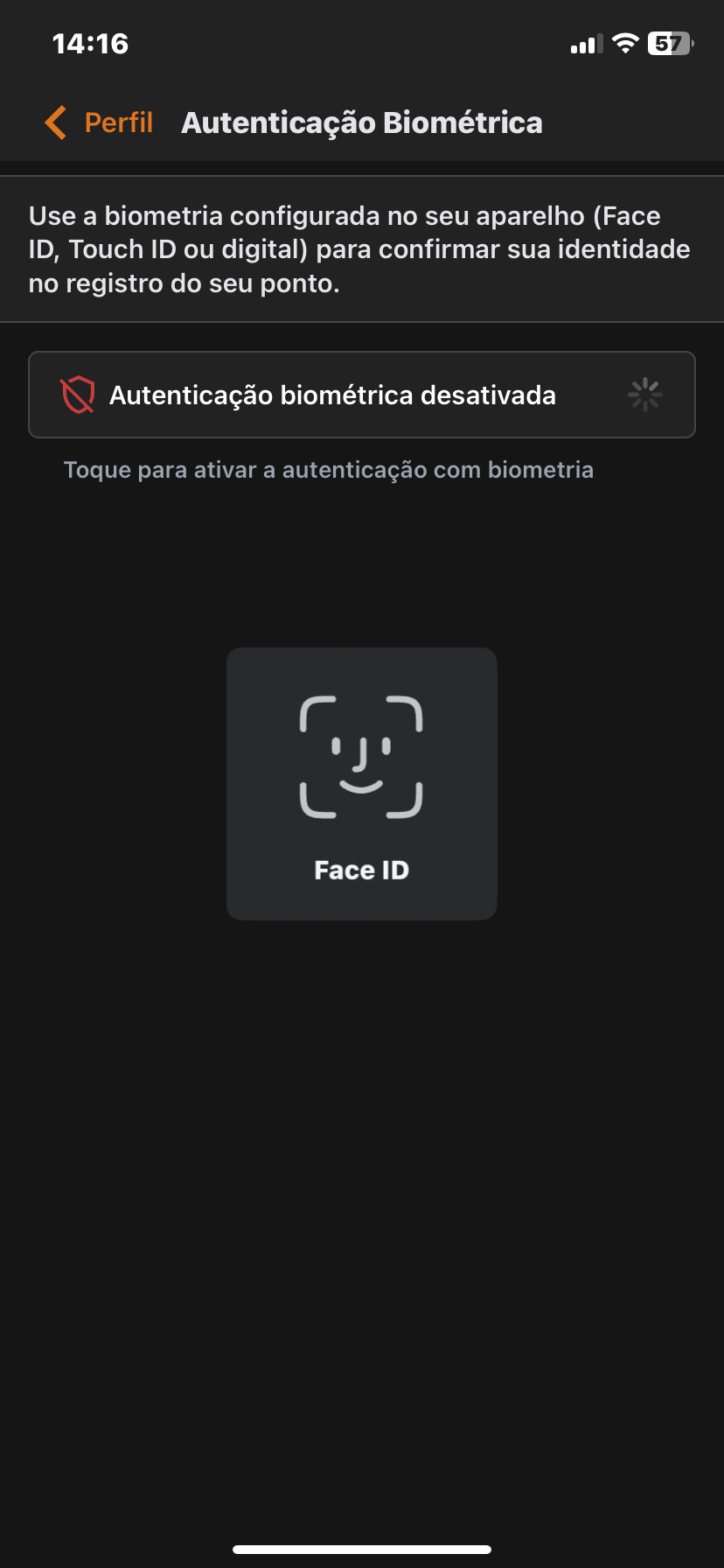Viewport: 724px width, 1568px height.
Task: Tap 'Toque para ativar a autenticação com biometria'
Action: (x=328, y=470)
